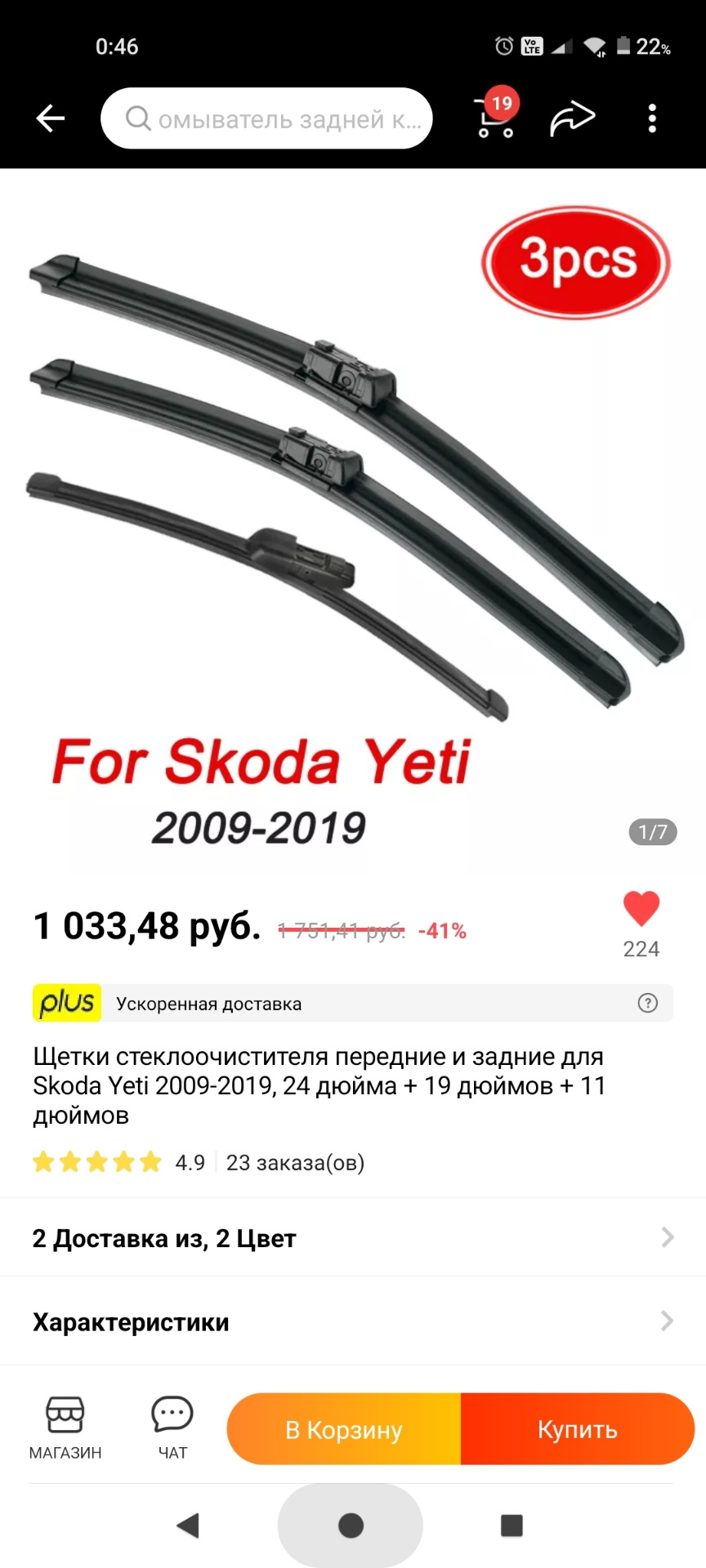706x1568 pixels.
Task: Buy now with Купить button
Action: [x=577, y=1429]
